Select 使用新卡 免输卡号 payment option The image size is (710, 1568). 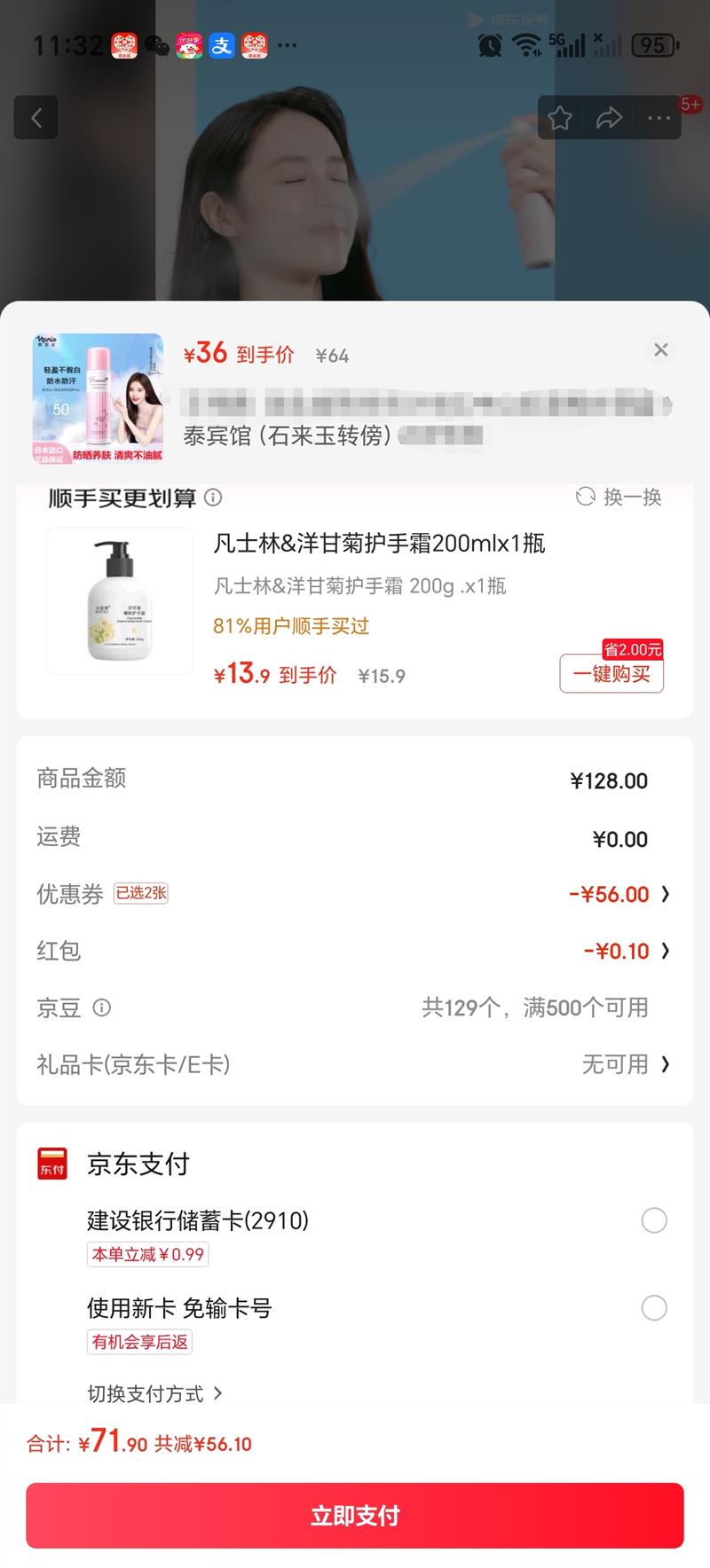pyautogui.click(x=654, y=1308)
